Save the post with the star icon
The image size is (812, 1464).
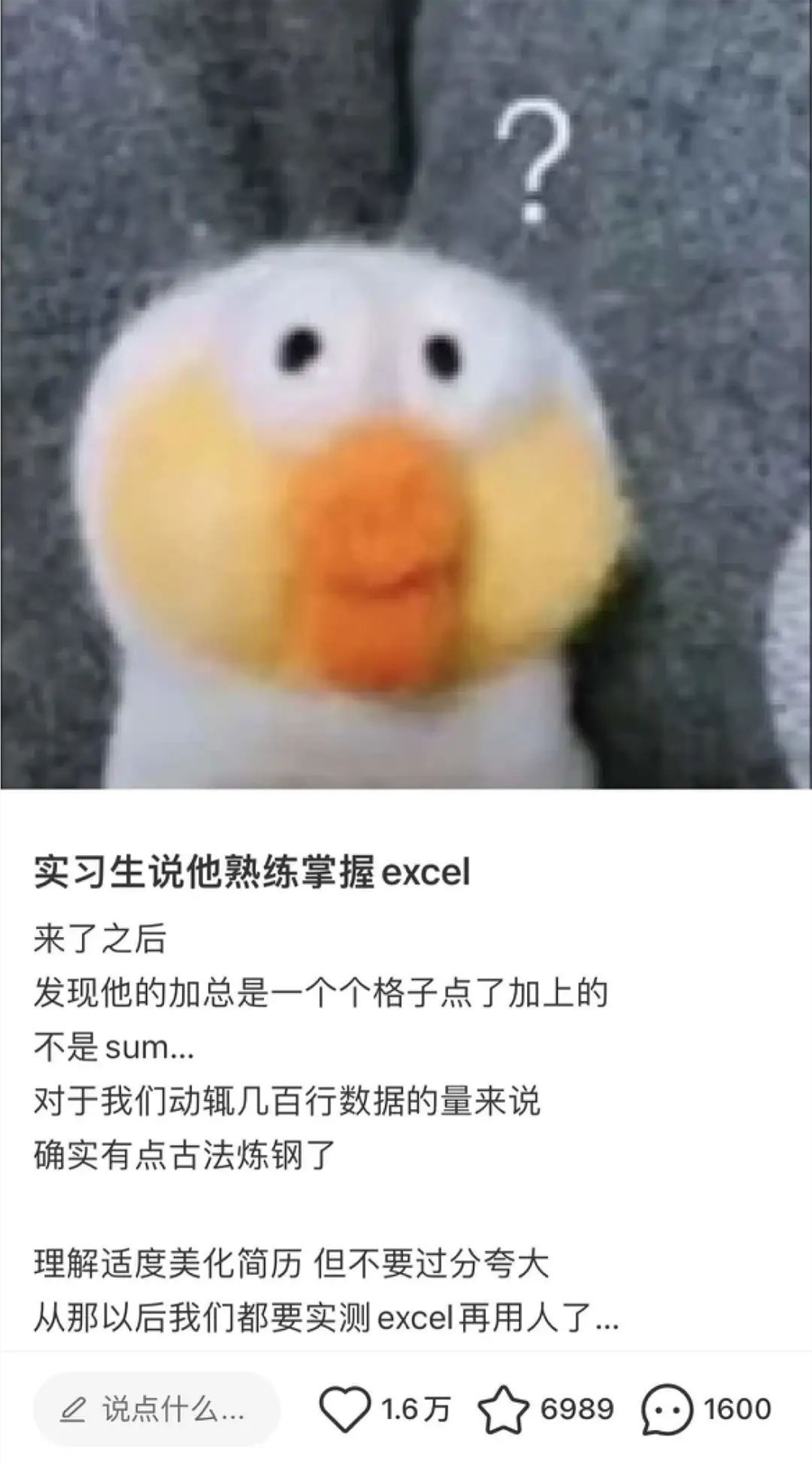[503, 1410]
